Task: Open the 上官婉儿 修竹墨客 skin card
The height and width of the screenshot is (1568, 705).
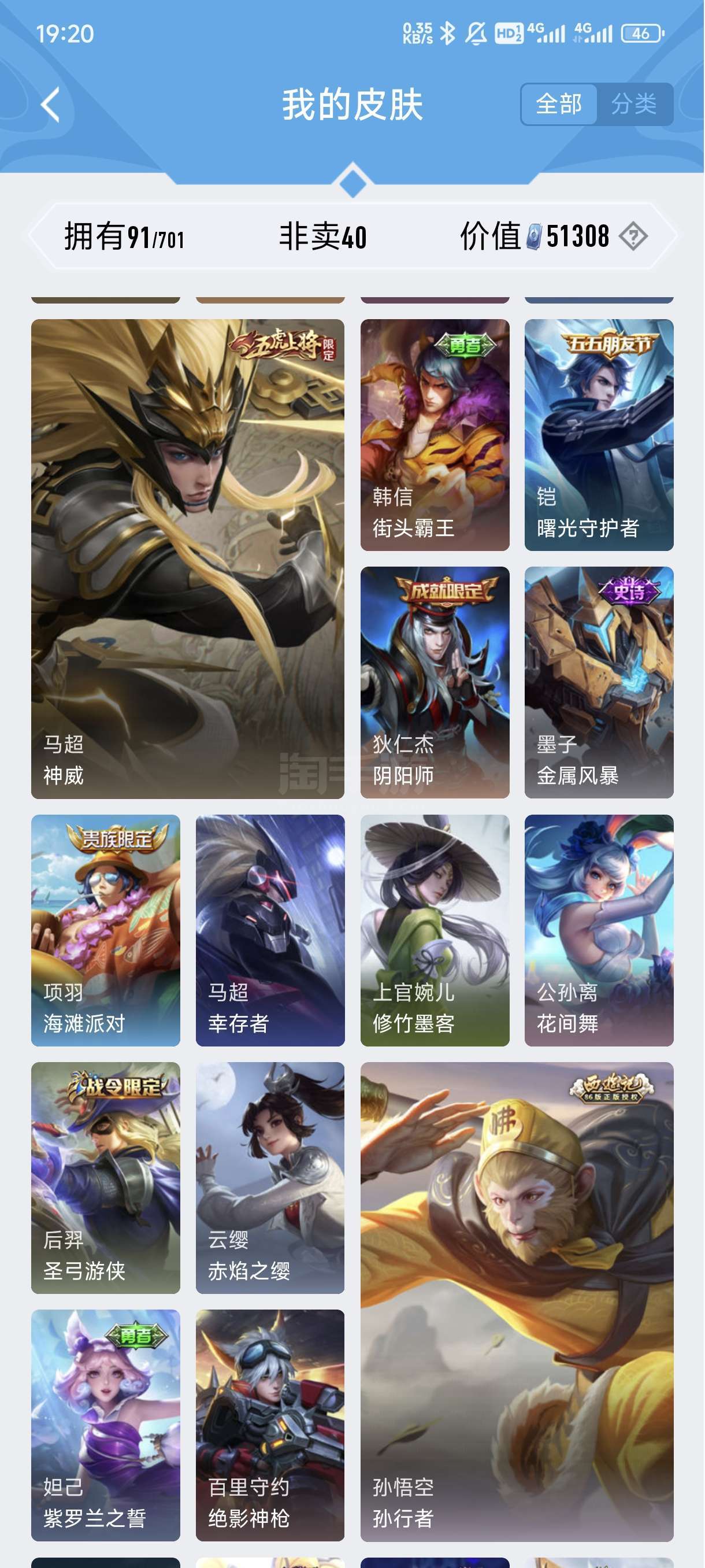Action: 435,931
